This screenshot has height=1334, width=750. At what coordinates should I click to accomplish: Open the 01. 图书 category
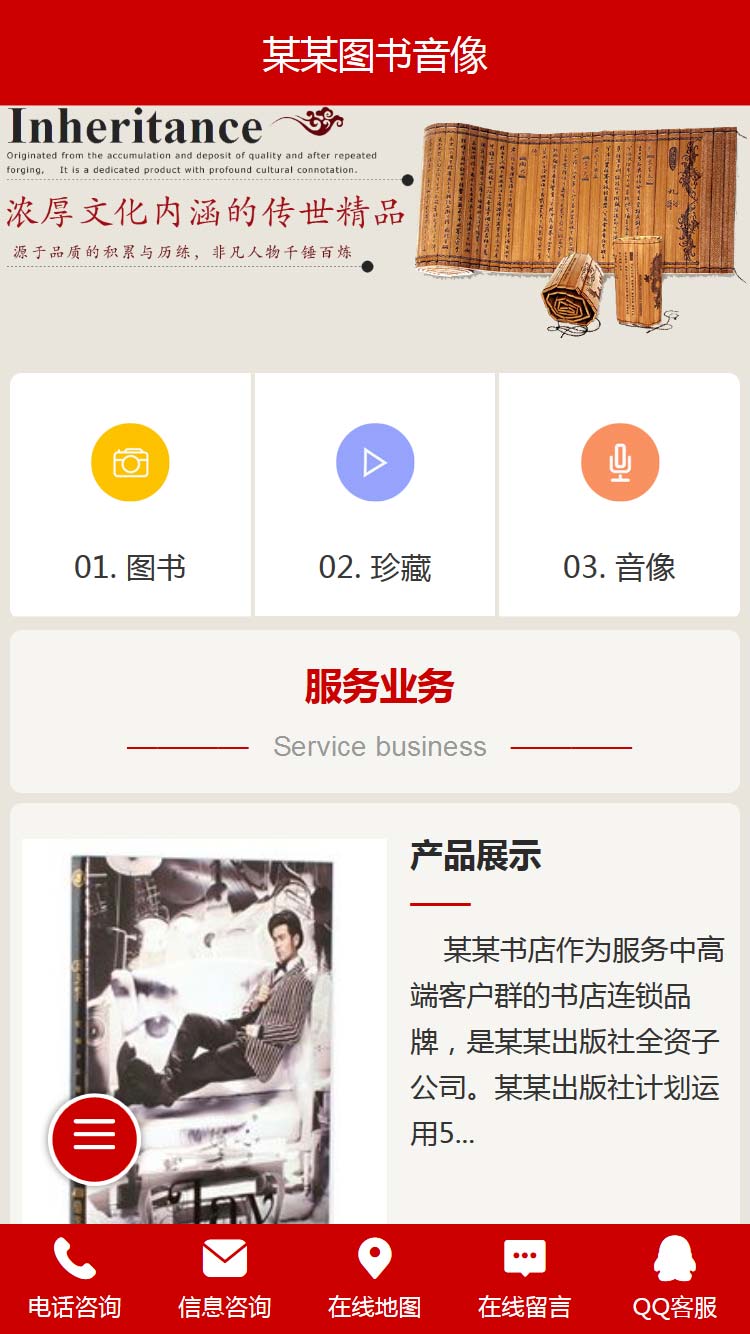130,495
